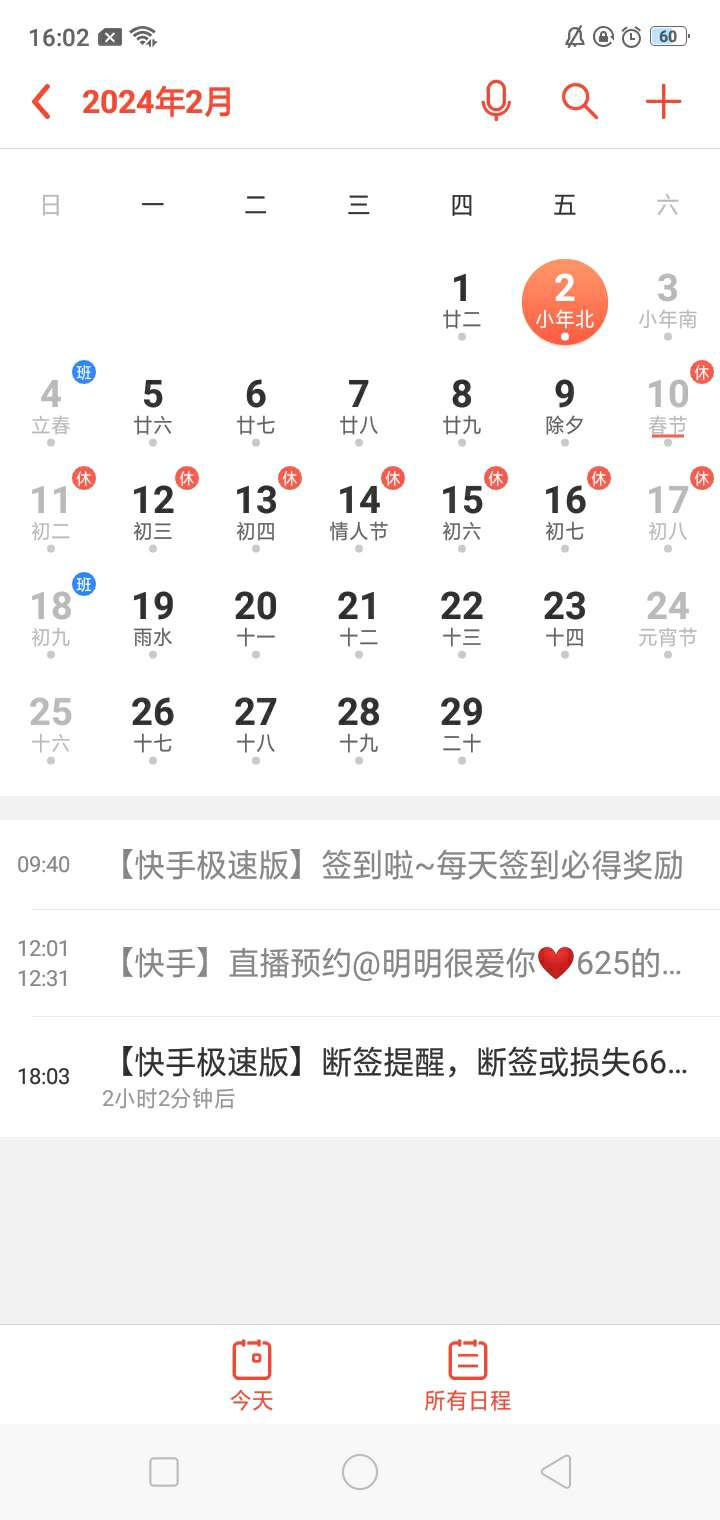Select February 19 雨水 date
Screen dimensions: 720x1520
(153, 618)
